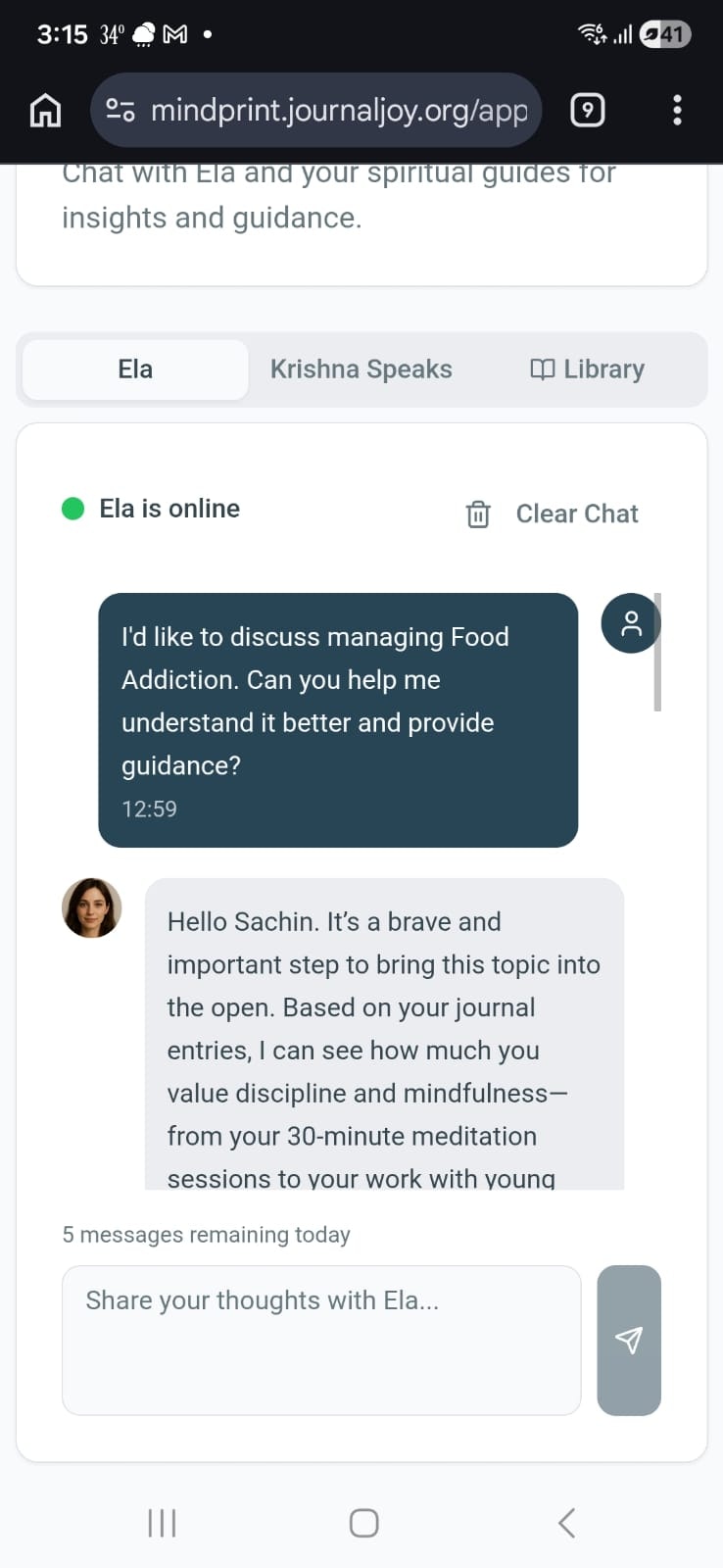The image size is (723, 1568).
Task: Open the browser tab switcher
Action: 587,110
